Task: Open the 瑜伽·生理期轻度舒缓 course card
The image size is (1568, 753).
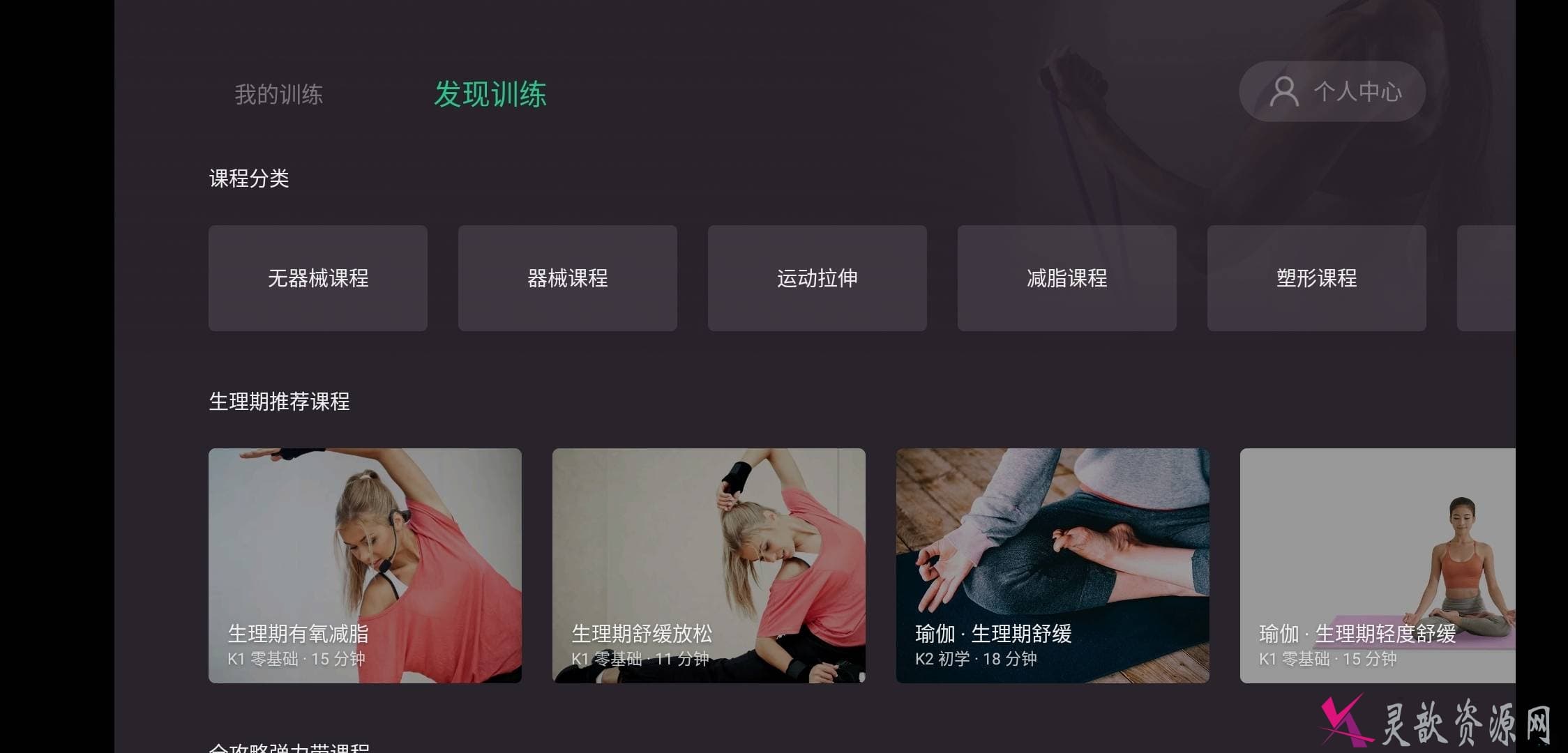Action: [1377, 565]
